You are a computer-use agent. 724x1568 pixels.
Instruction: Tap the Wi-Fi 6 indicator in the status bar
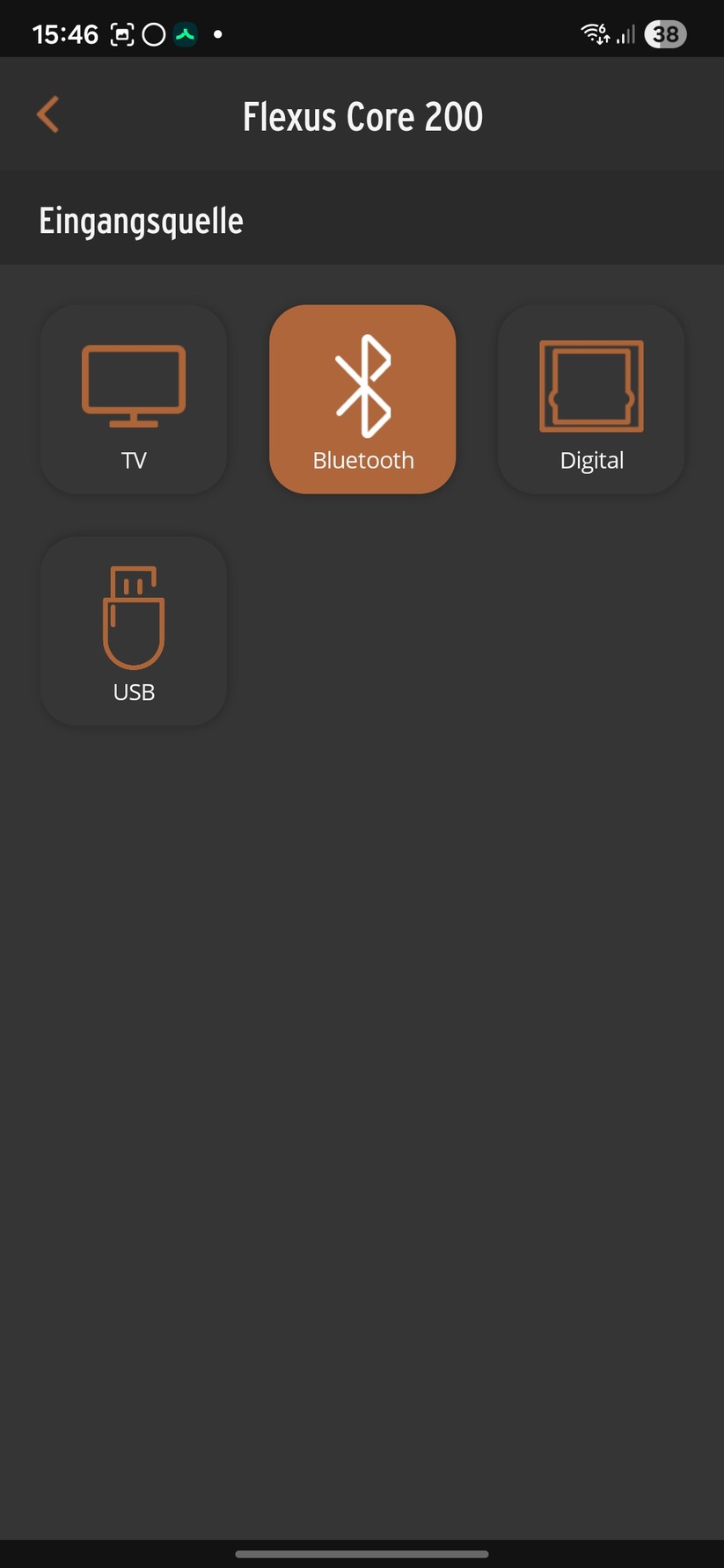click(x=595, y=33)
